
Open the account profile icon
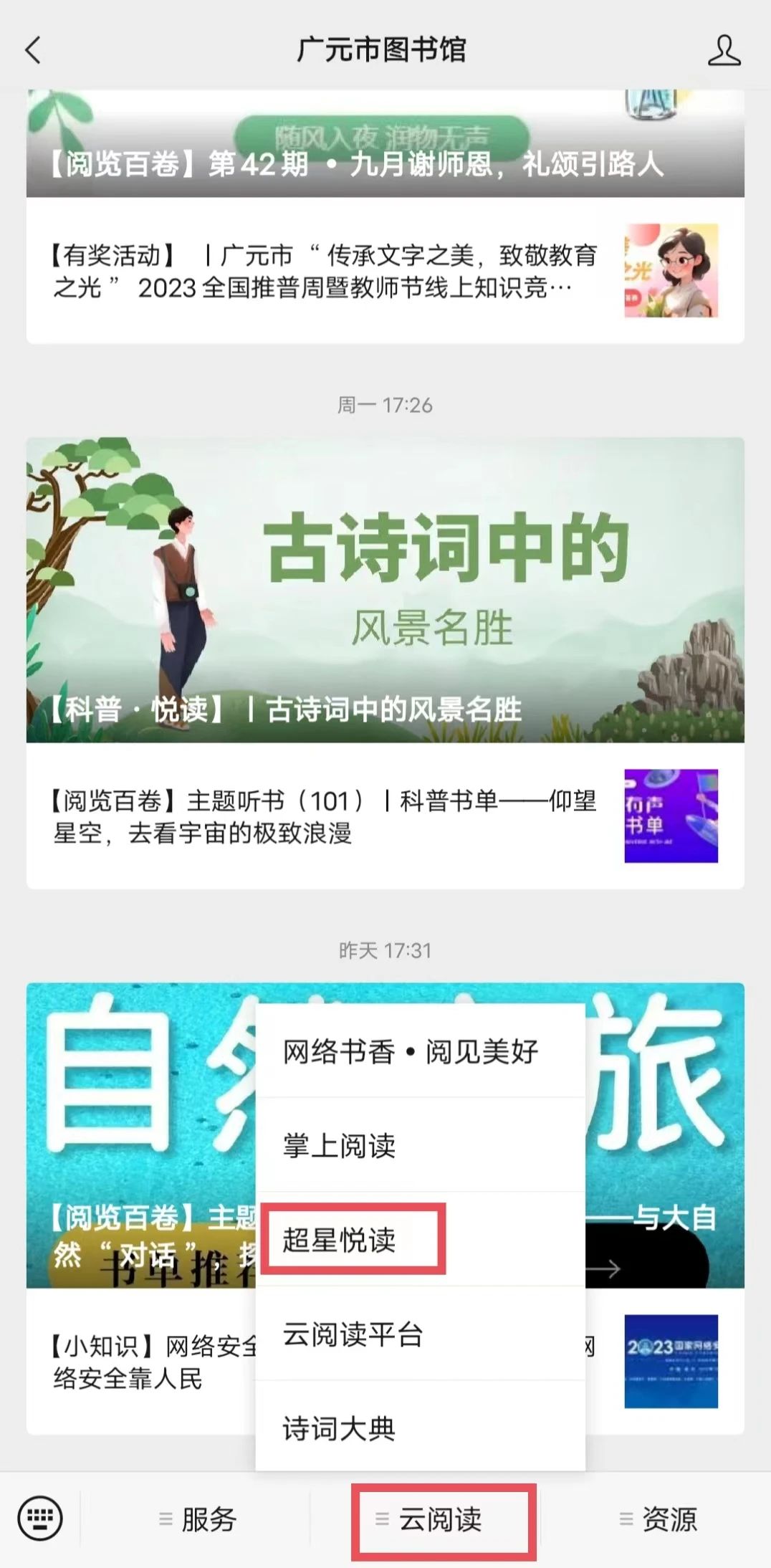pyautogui.click(x=724, y=51)
